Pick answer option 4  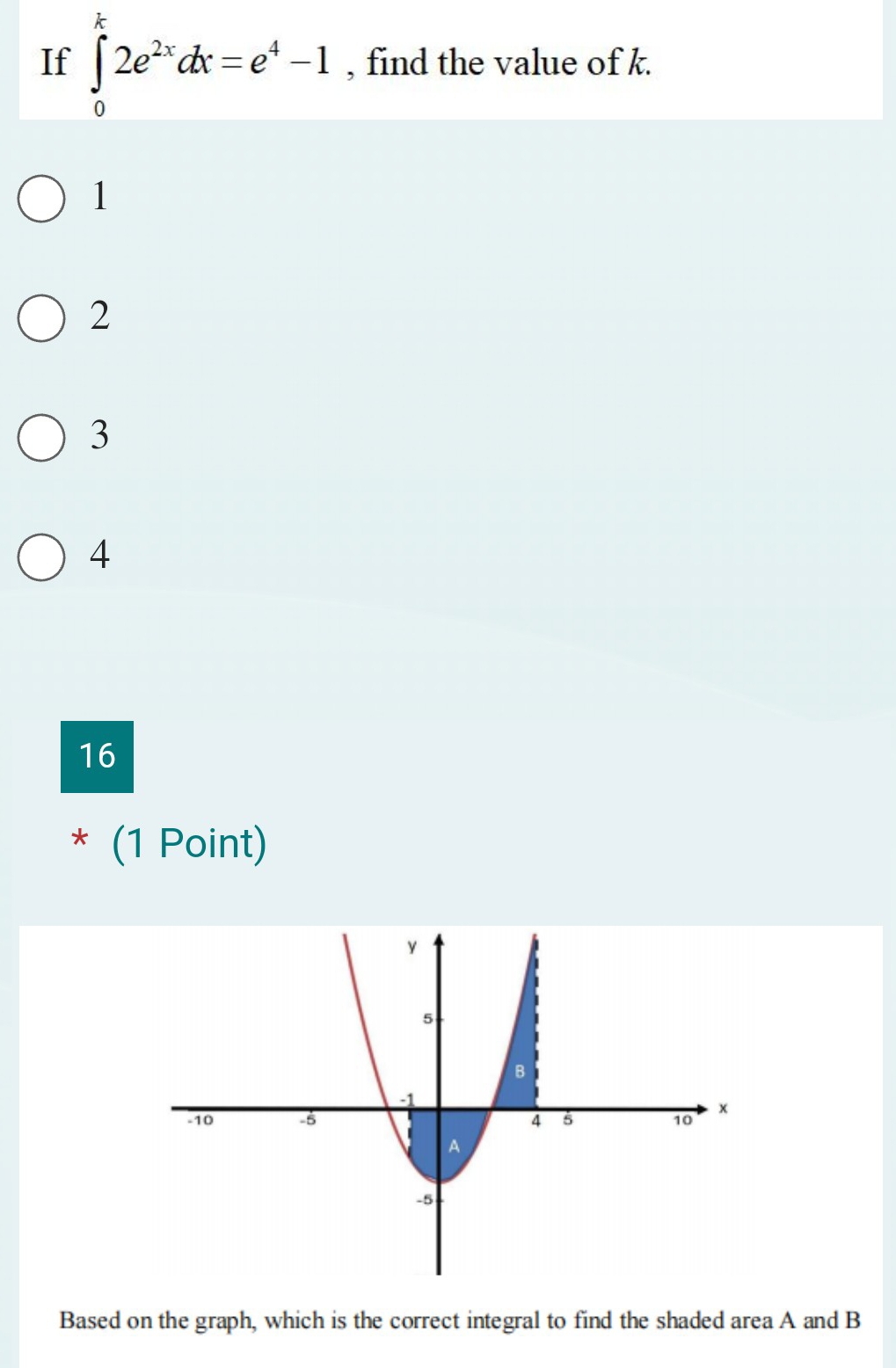[x=41, y=557]
